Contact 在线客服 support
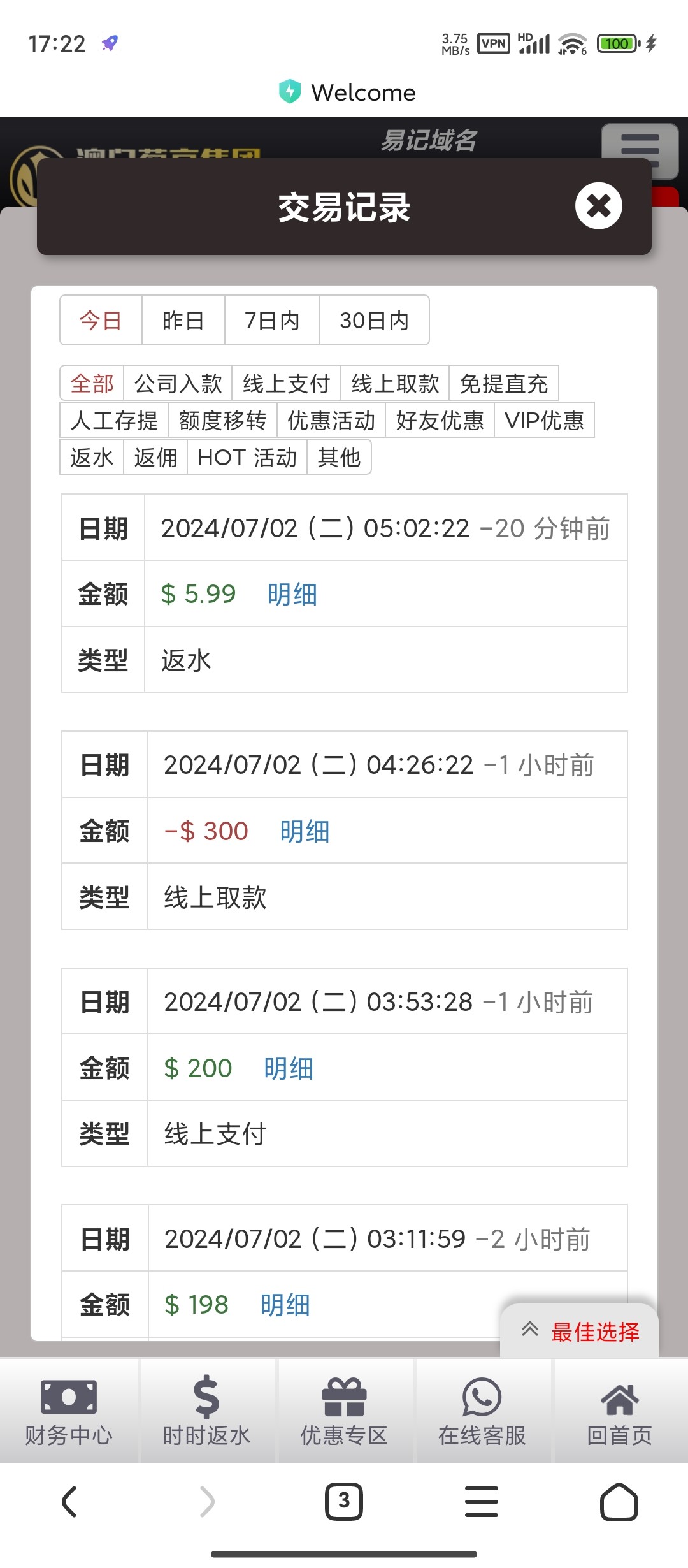The image size is (688, 1568). (482, 1411)
